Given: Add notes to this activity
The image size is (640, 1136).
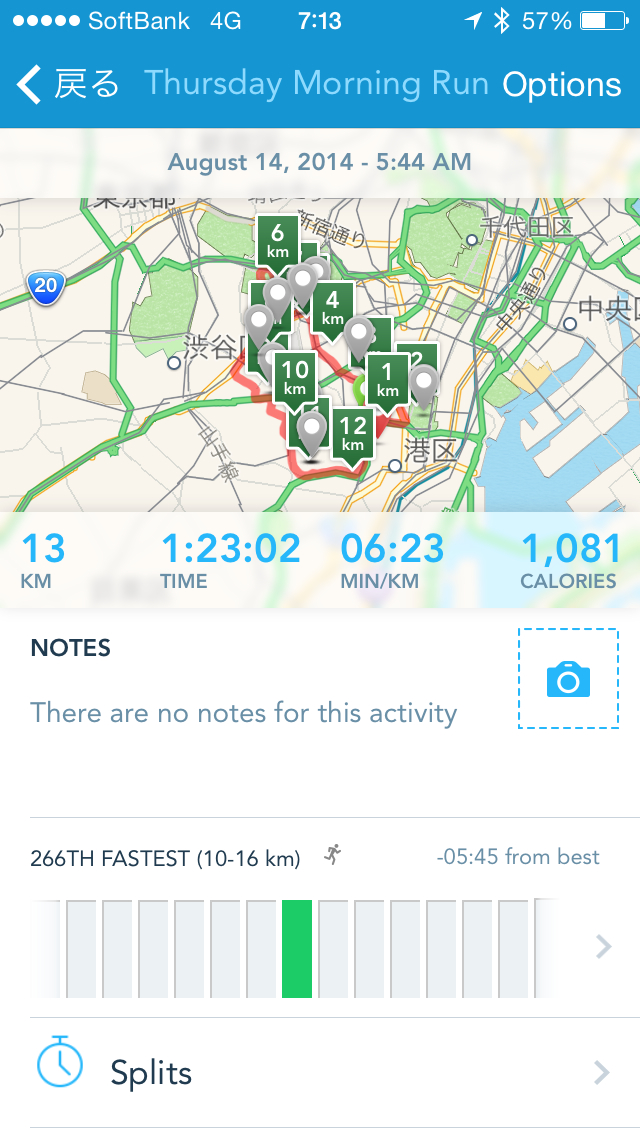Looking at the screenshot, I should (243, 713).
